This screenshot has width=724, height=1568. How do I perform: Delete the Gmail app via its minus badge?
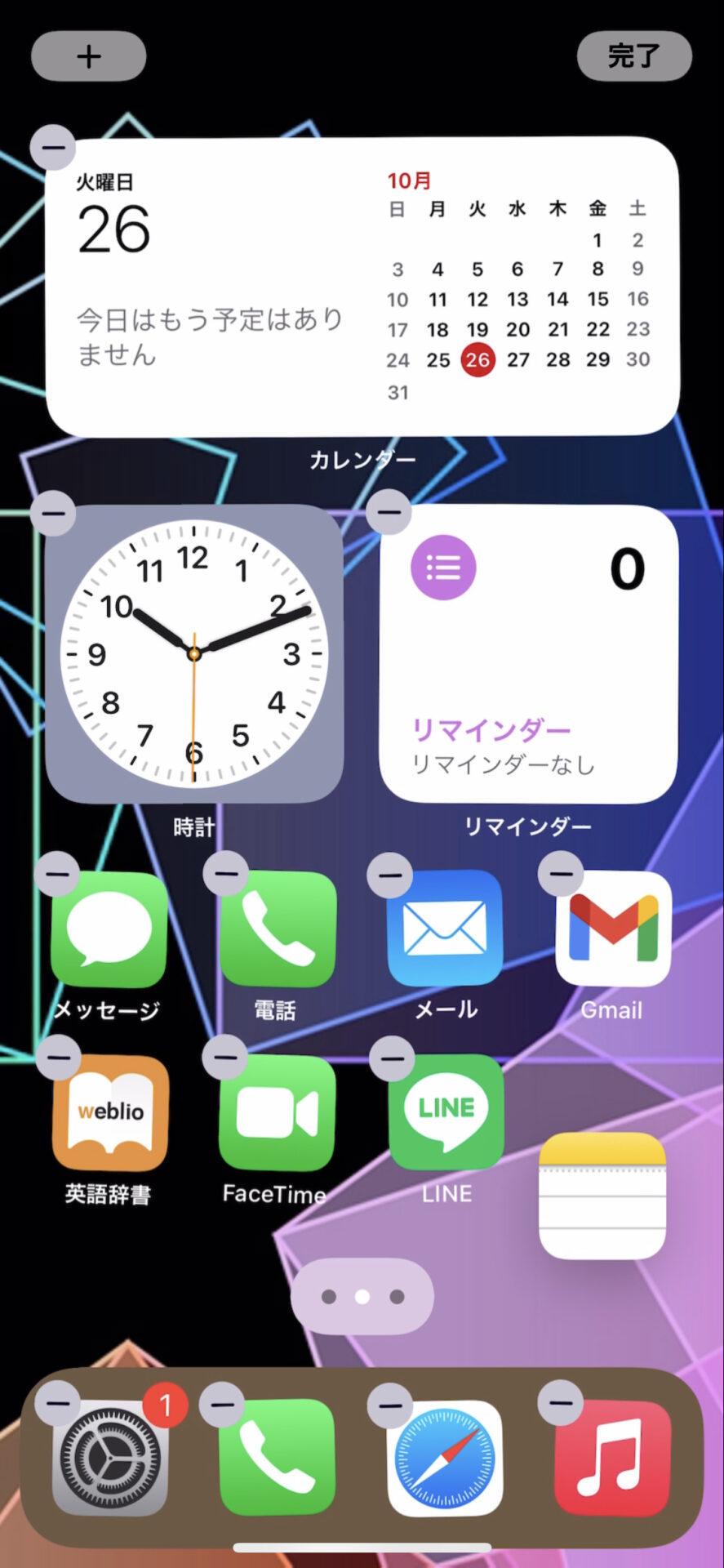(x=561, y=873)
